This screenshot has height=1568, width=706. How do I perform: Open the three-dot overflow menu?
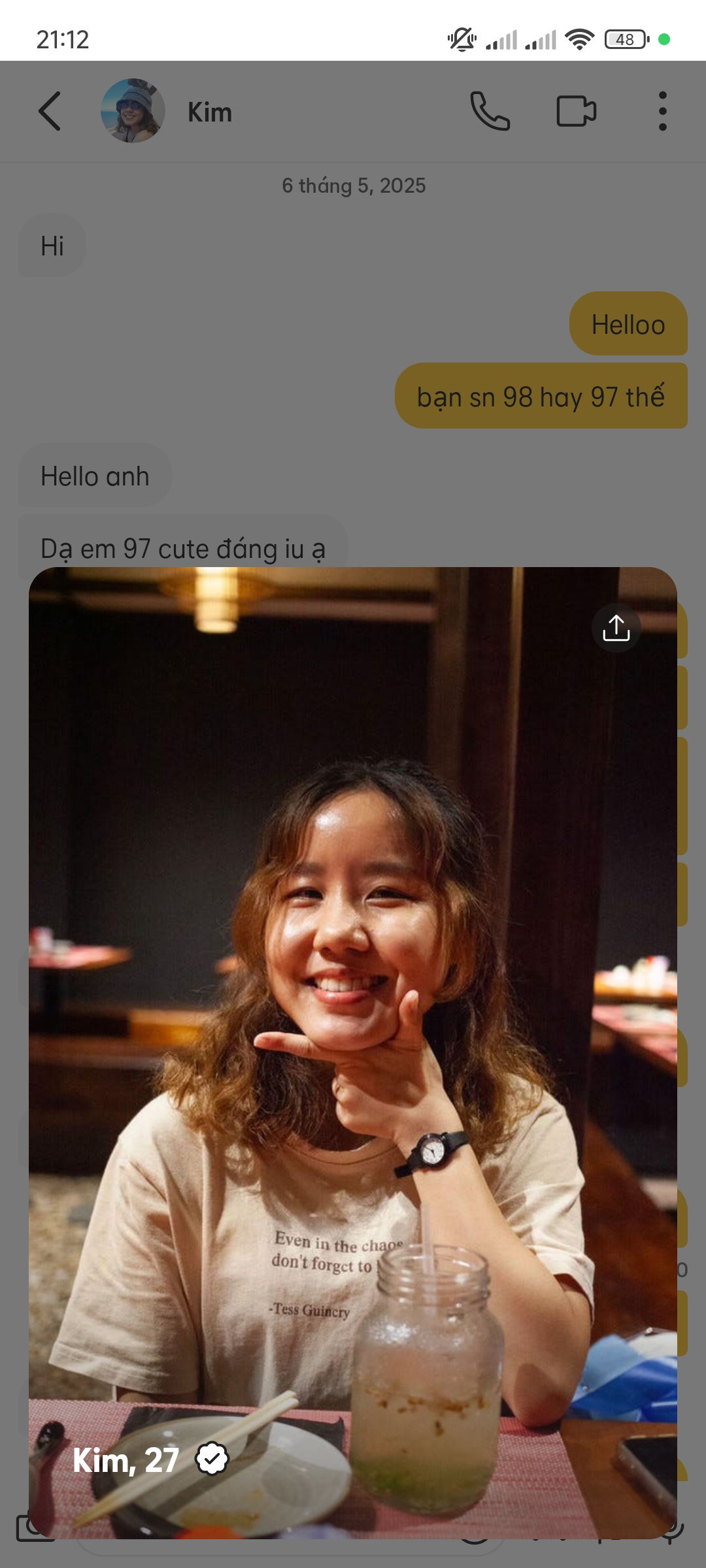click(x=662, y=111)
